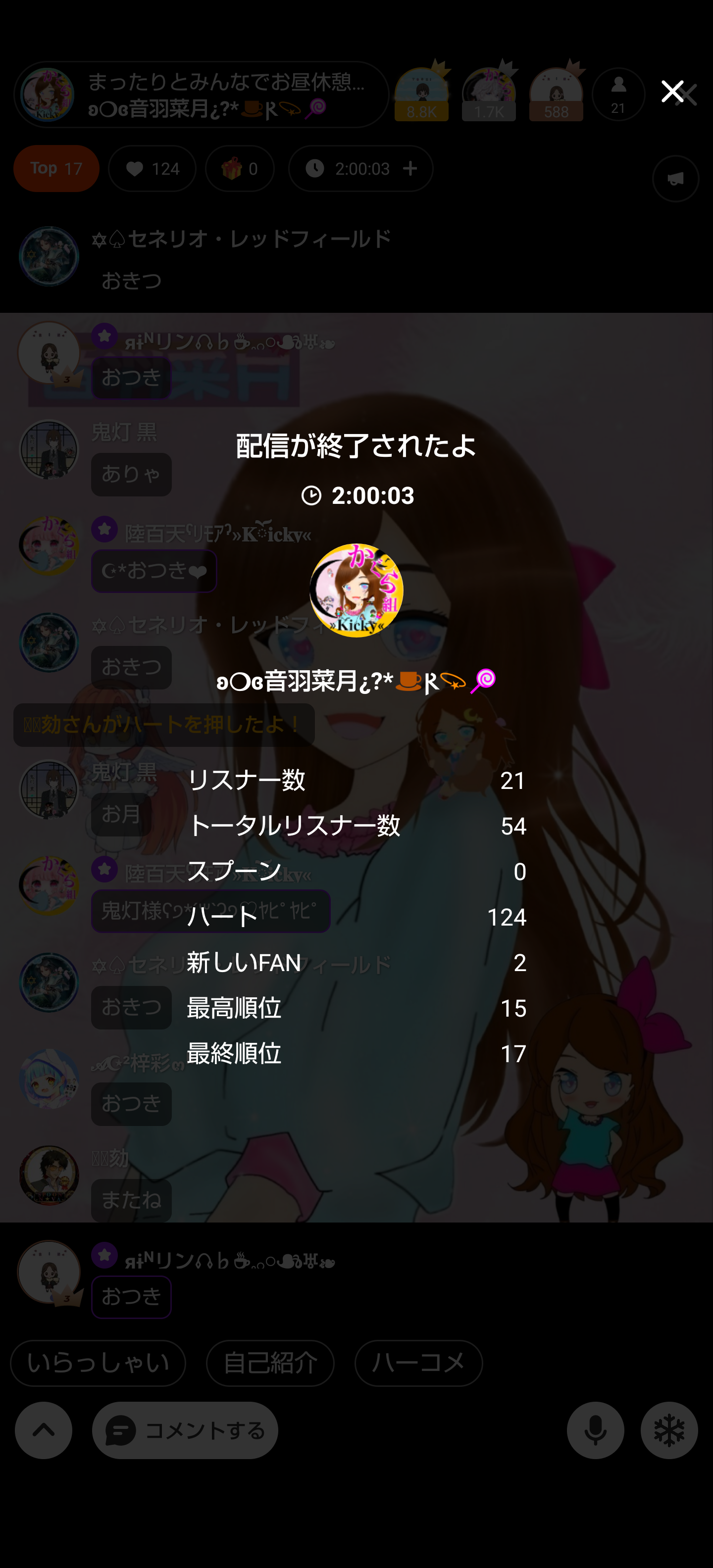Open the 自己紹介 quick comment button
This screenshot has height=1568, width=713.
tap(270, 1364)
